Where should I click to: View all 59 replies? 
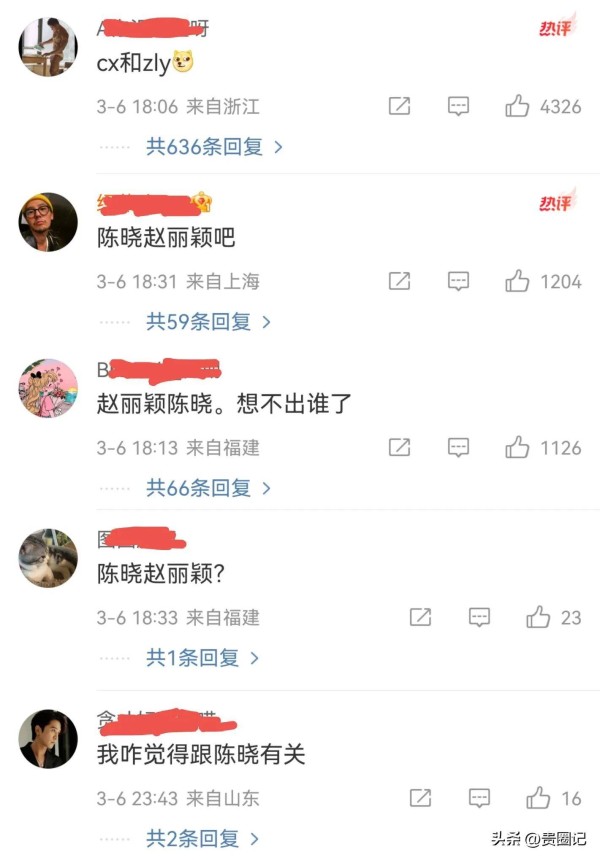click(x=208, y=322)
